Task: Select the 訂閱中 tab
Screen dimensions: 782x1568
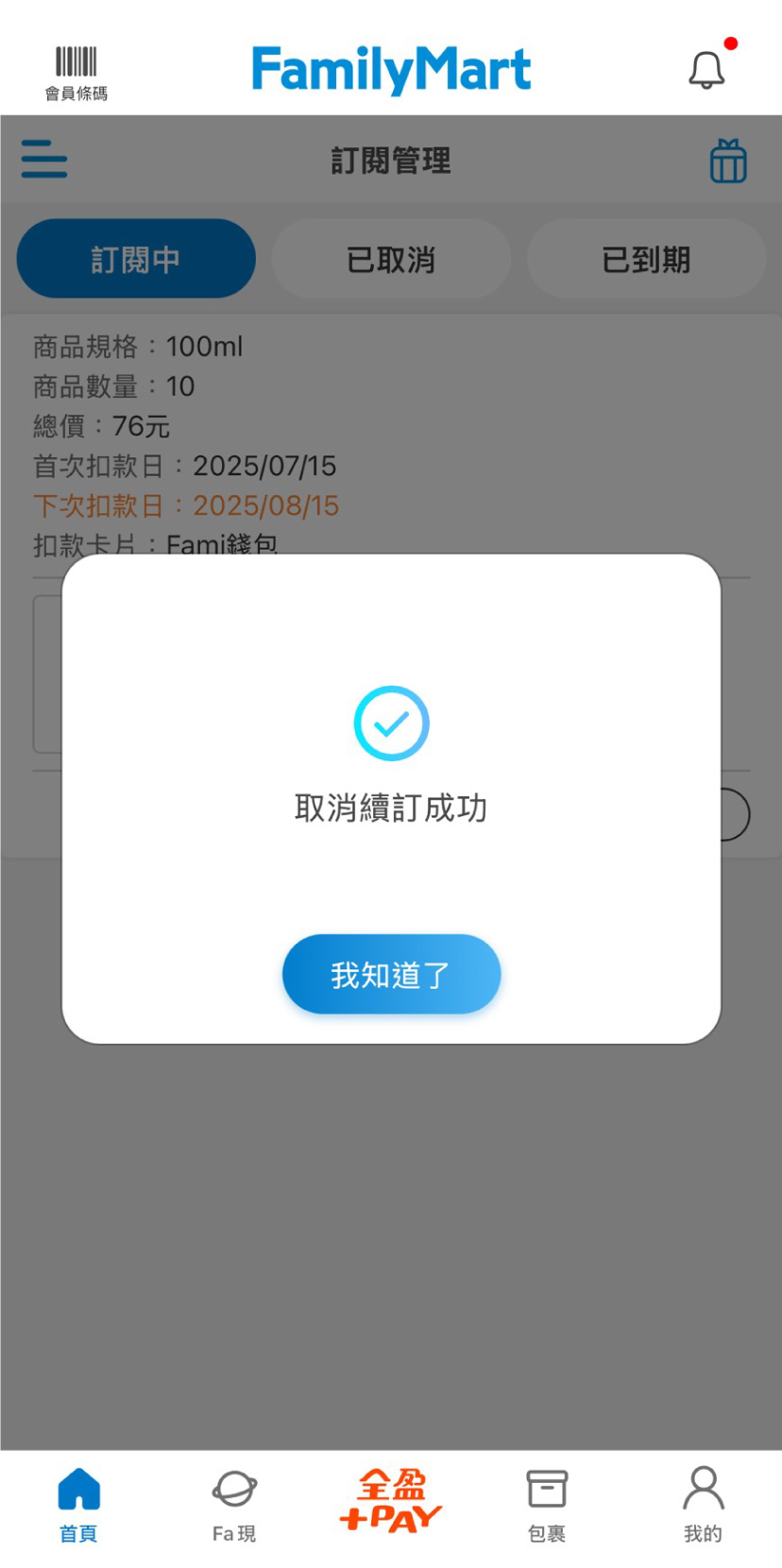Action: coord(136,259)
